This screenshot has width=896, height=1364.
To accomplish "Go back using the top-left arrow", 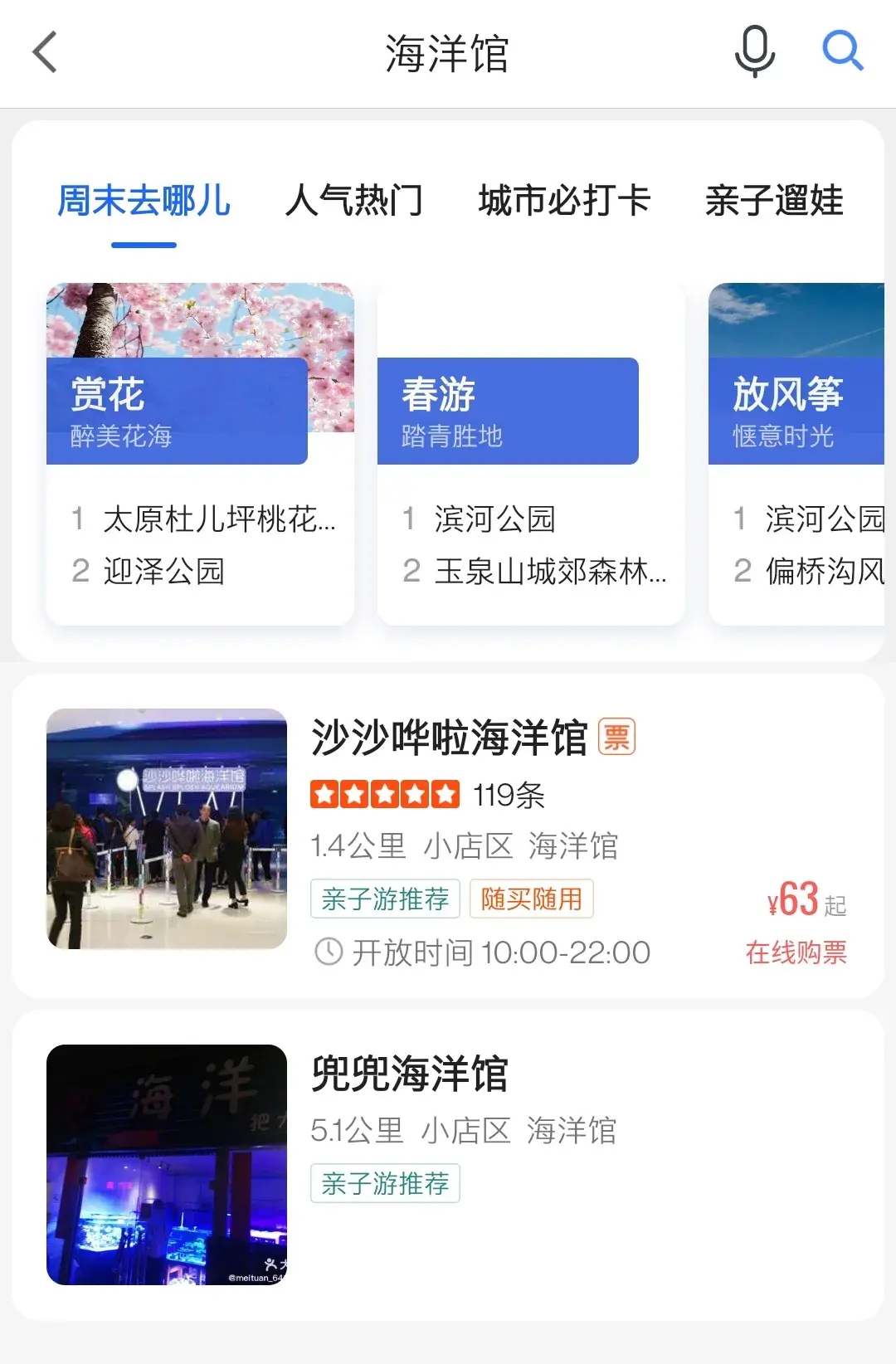I will [46, 52].
